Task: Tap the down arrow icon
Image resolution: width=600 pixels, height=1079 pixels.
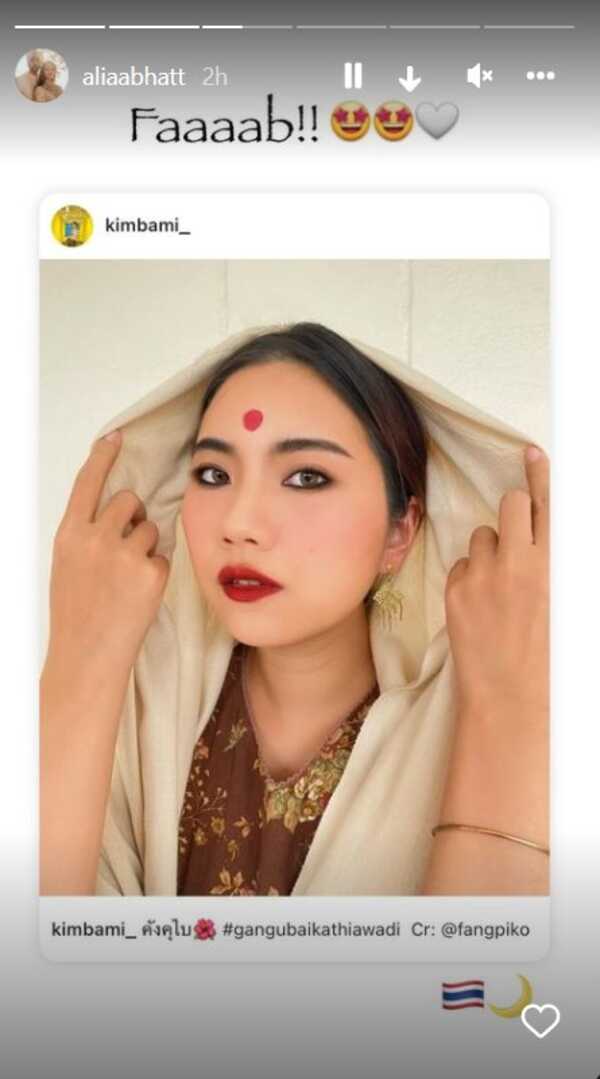Action: point(409,77)
